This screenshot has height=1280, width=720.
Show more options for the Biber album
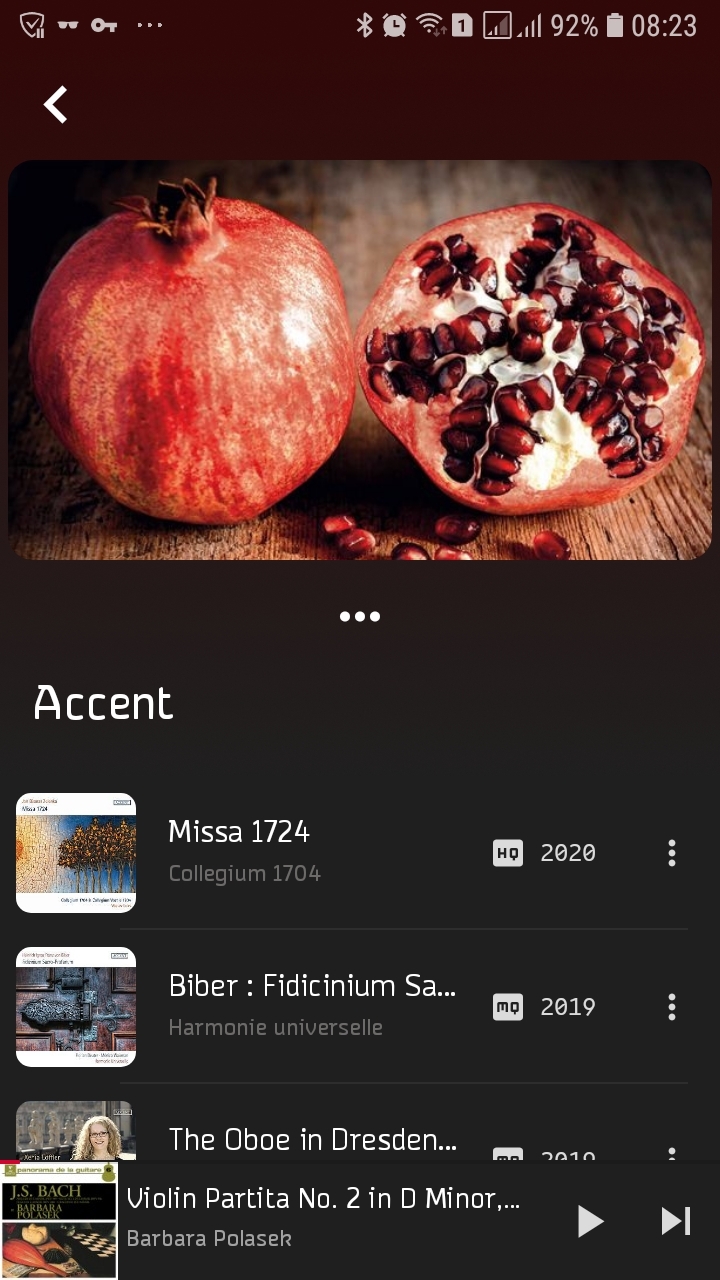click(x=672, y=1007)
